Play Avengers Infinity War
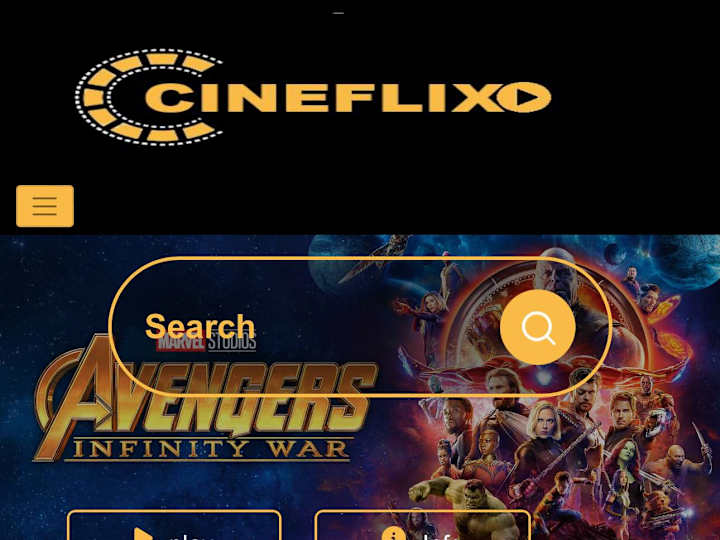 [174, 527]
